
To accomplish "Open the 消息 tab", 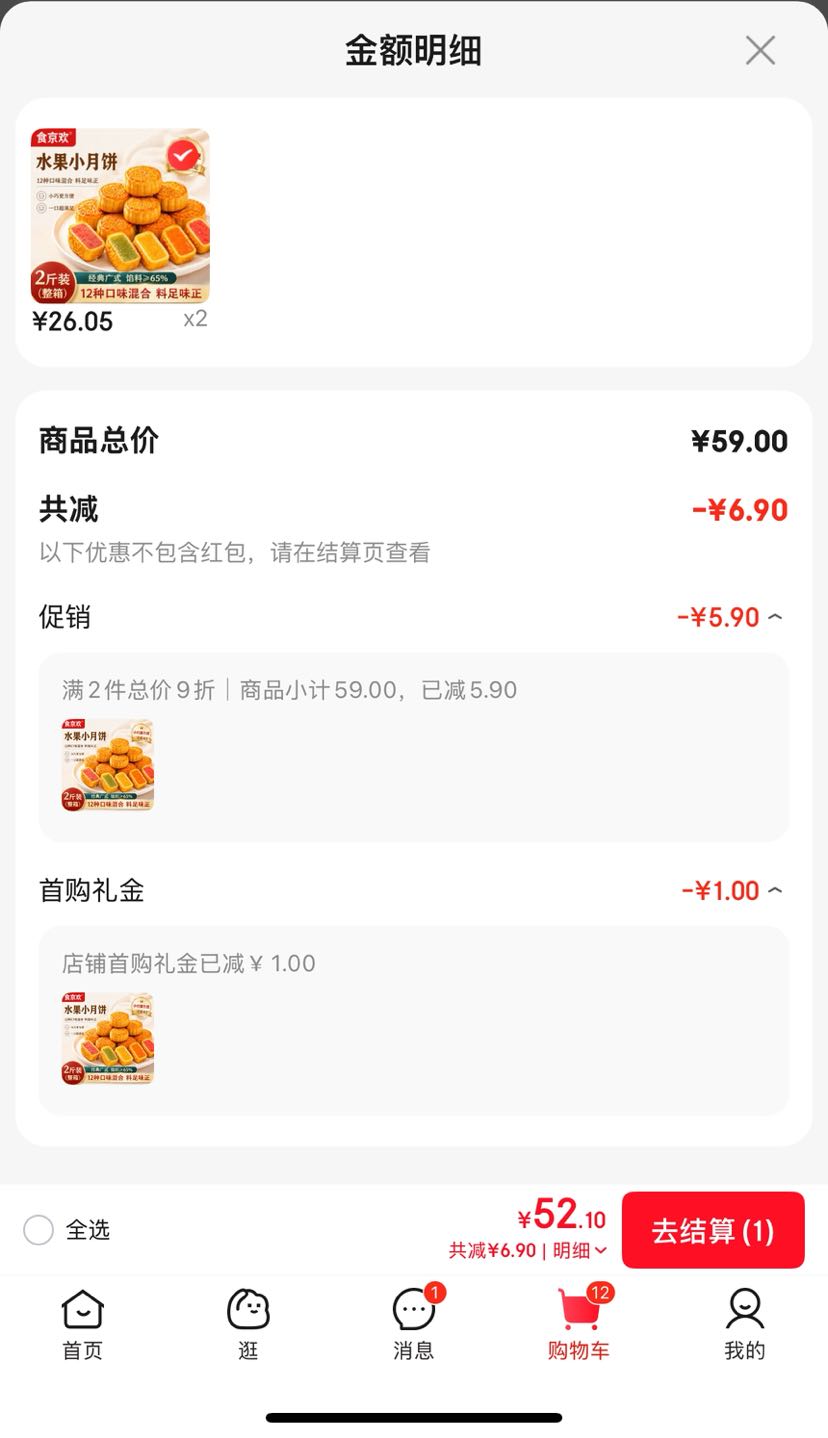I will click(413, 1324).
